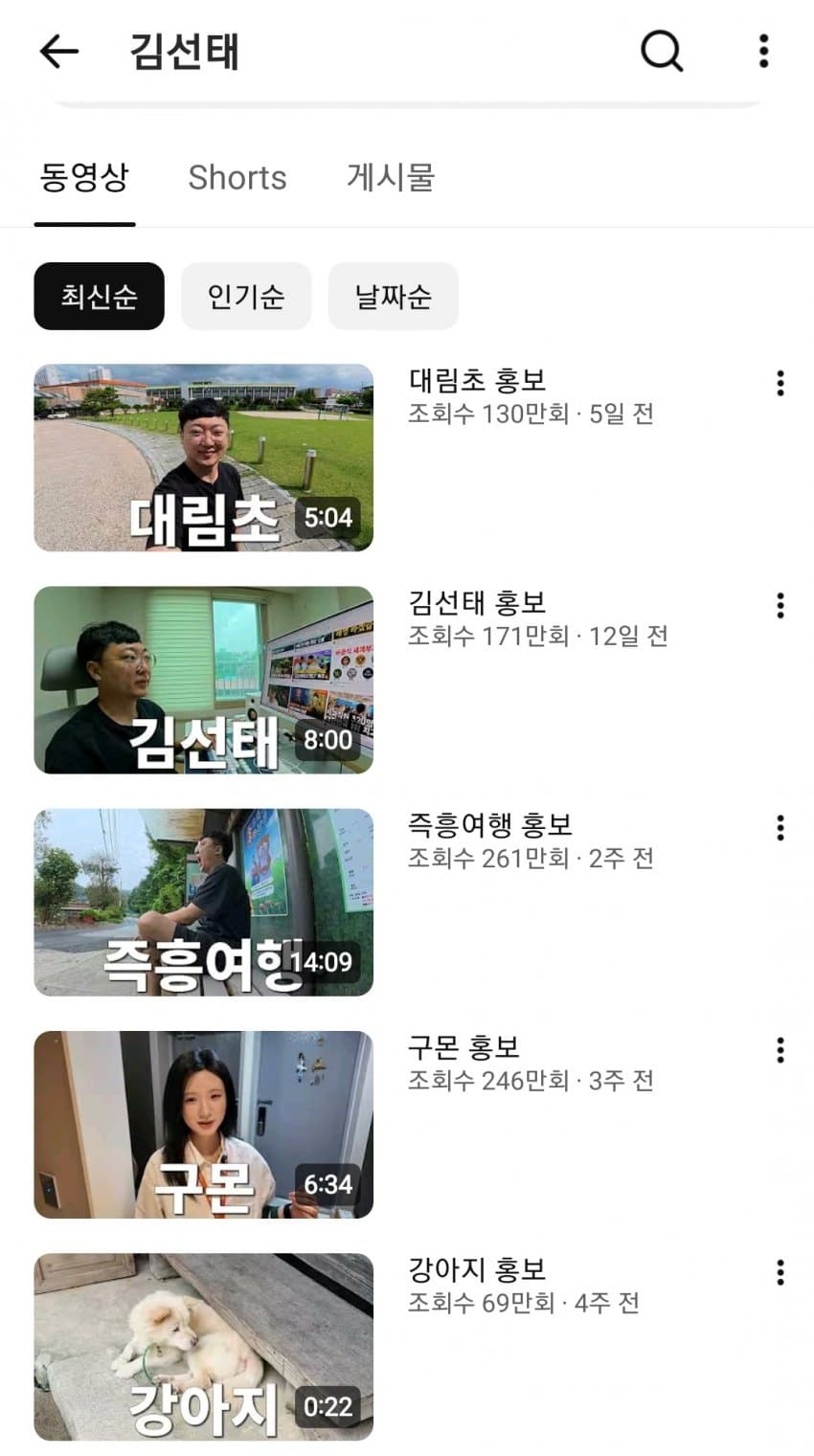Open more options for 구몬 홍보
The height and width of the screenshot is (1456, 814).
780,1050
